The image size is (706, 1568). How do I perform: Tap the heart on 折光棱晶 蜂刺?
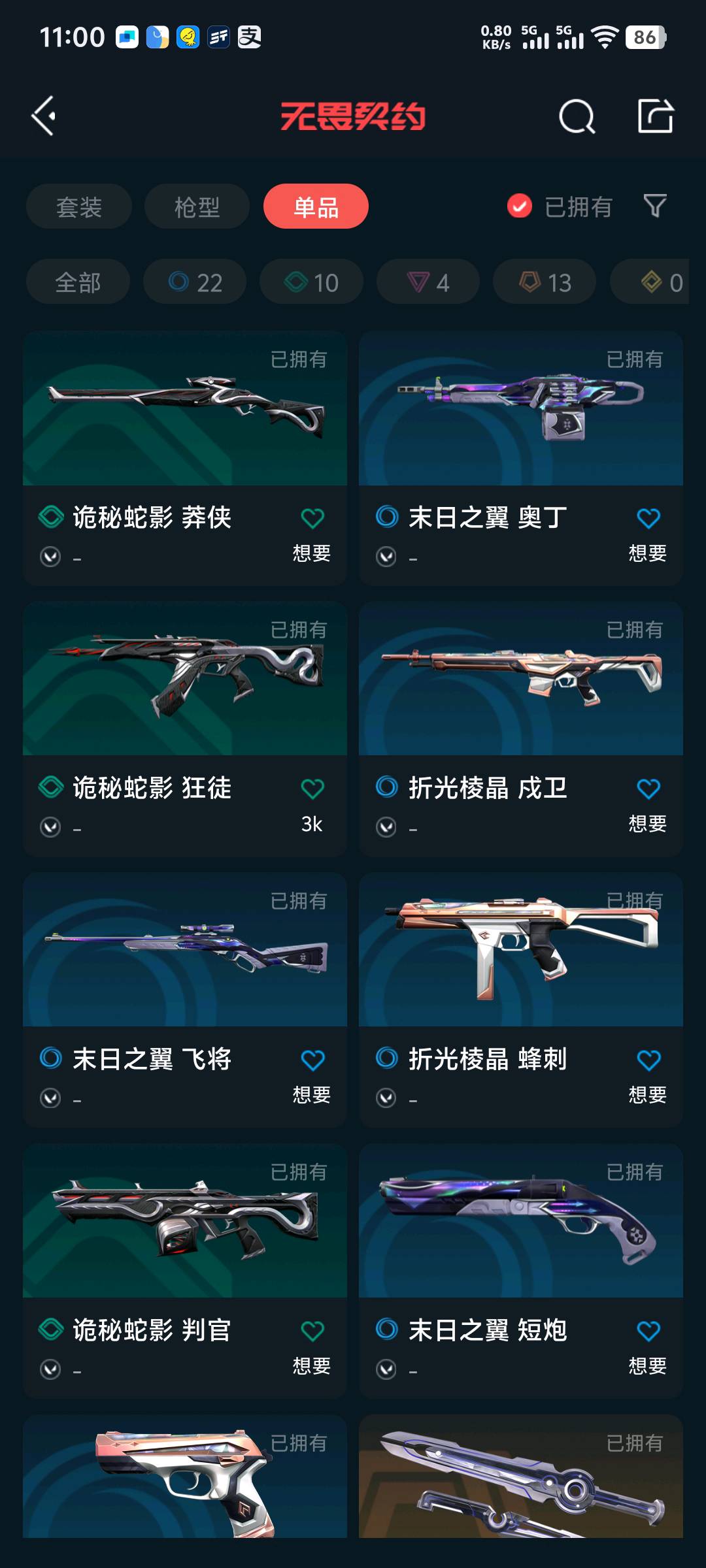tap(648, 1060)
